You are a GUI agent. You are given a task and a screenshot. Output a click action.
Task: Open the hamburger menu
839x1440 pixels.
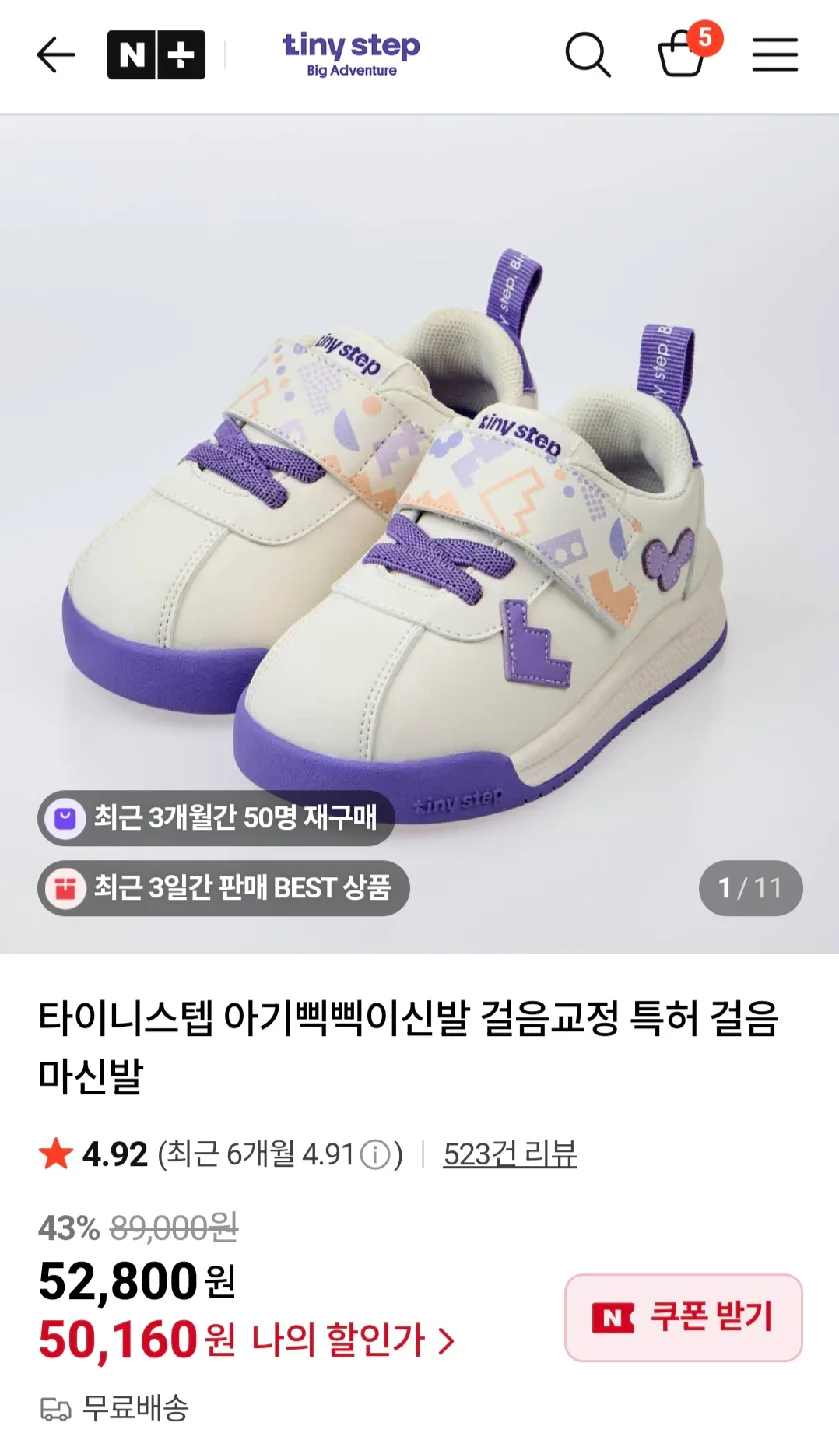tap(775, 55)
